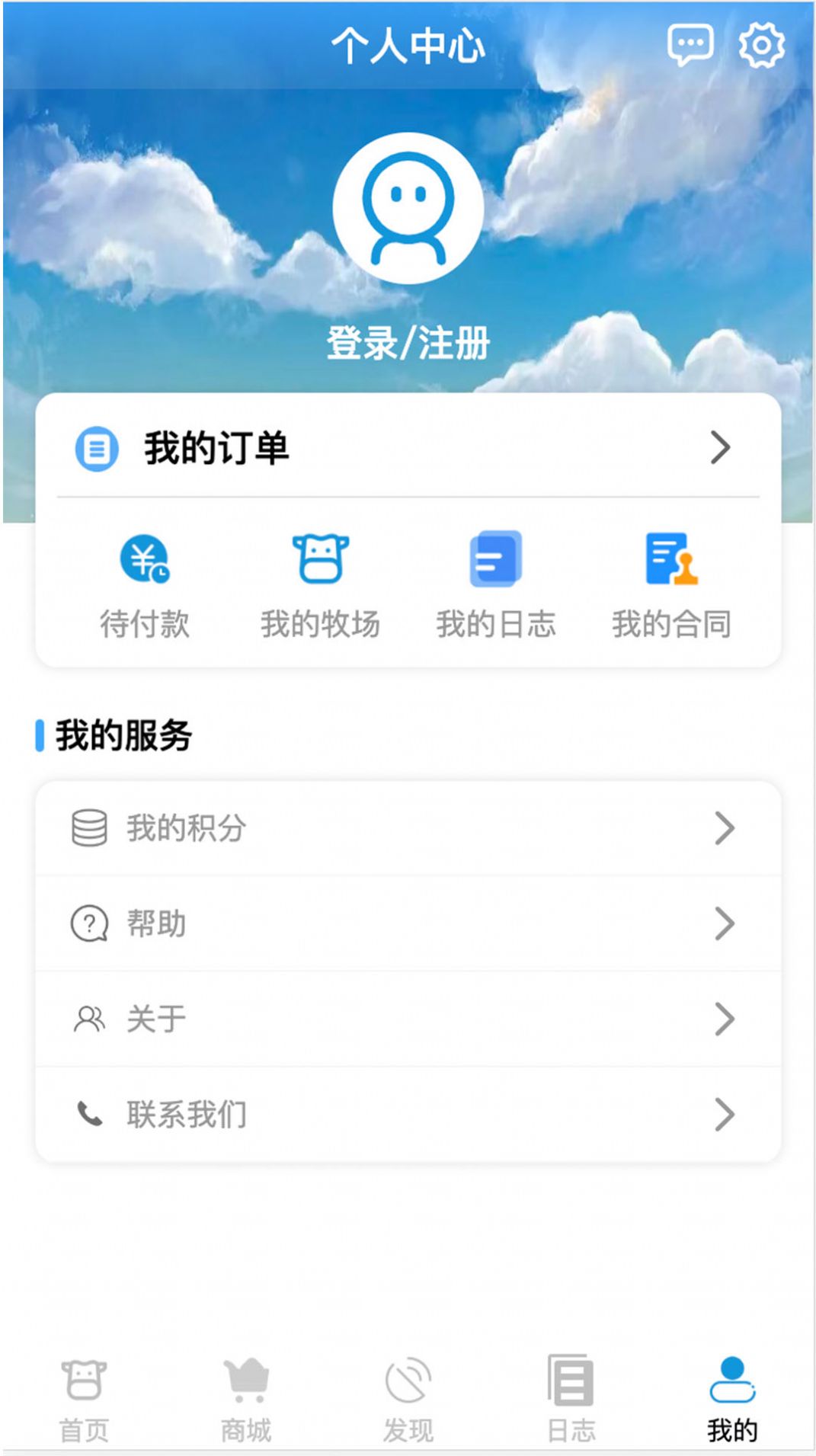Open the settings gear icon
Screen dimensions: 816x1456
pos(760,46)
